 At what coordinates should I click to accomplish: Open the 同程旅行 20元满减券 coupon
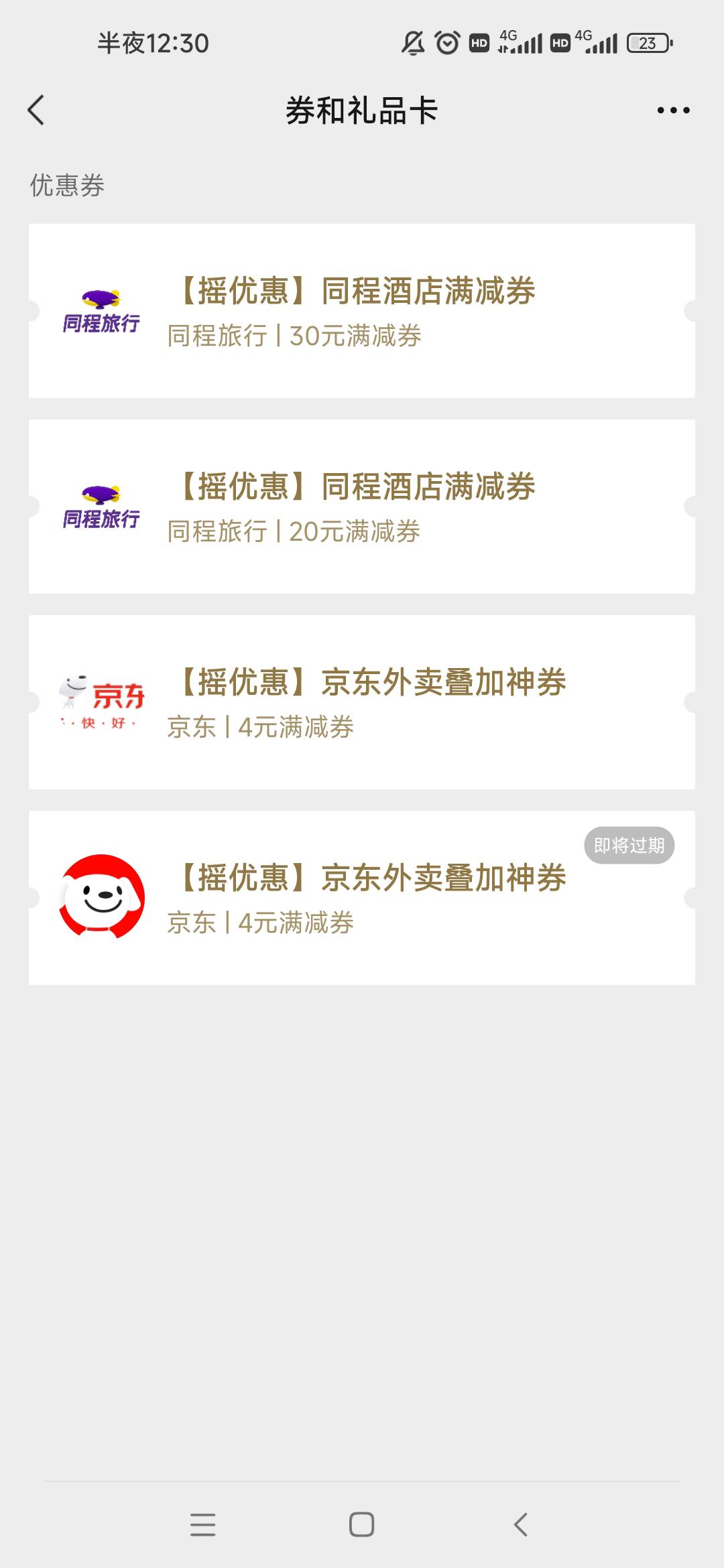pos(362,507)
